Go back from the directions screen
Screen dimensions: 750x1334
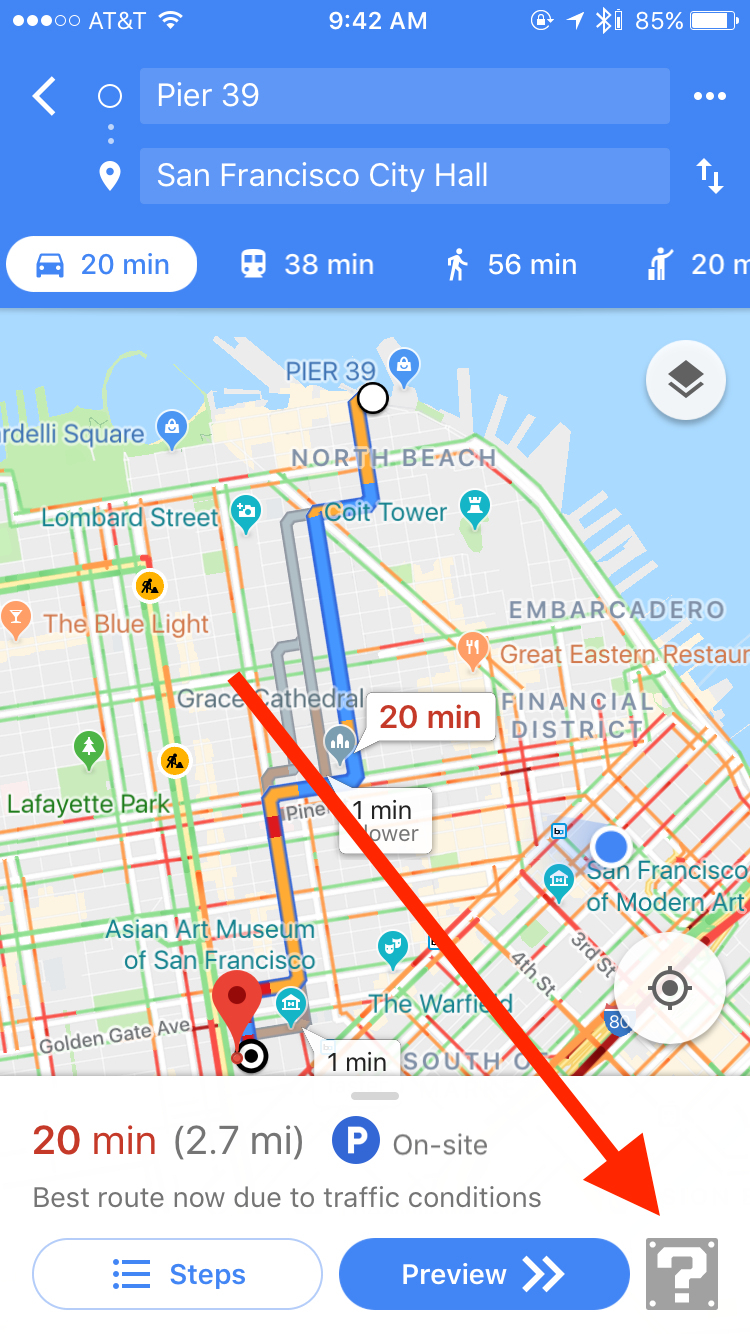click(x=44, y=97)
